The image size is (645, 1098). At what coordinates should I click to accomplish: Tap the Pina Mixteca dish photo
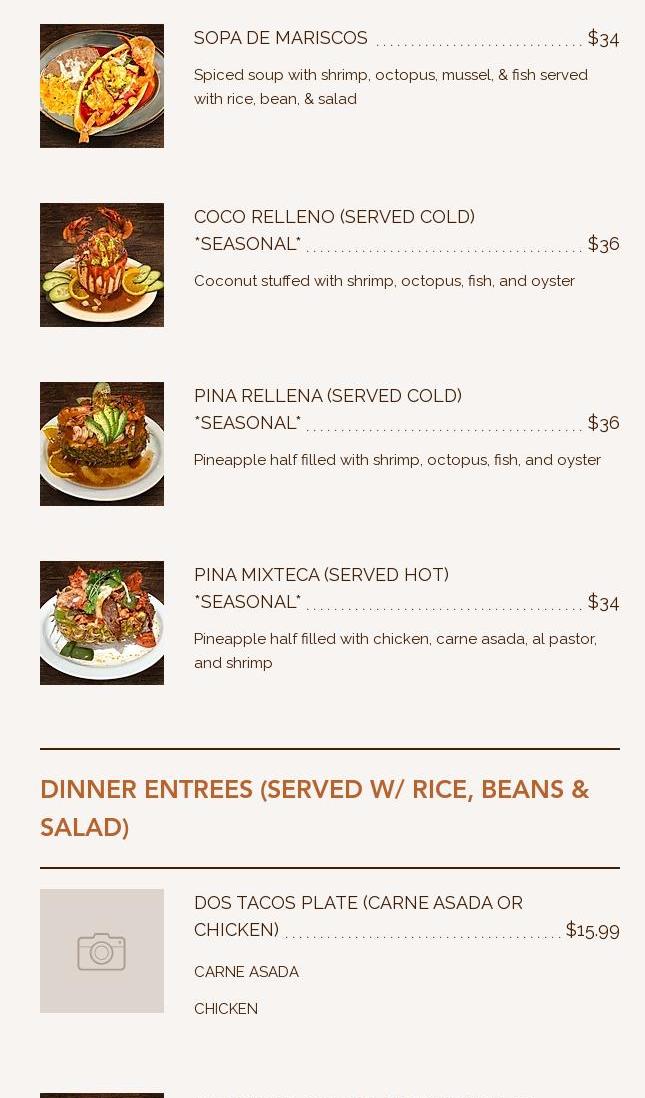[102, 623]
